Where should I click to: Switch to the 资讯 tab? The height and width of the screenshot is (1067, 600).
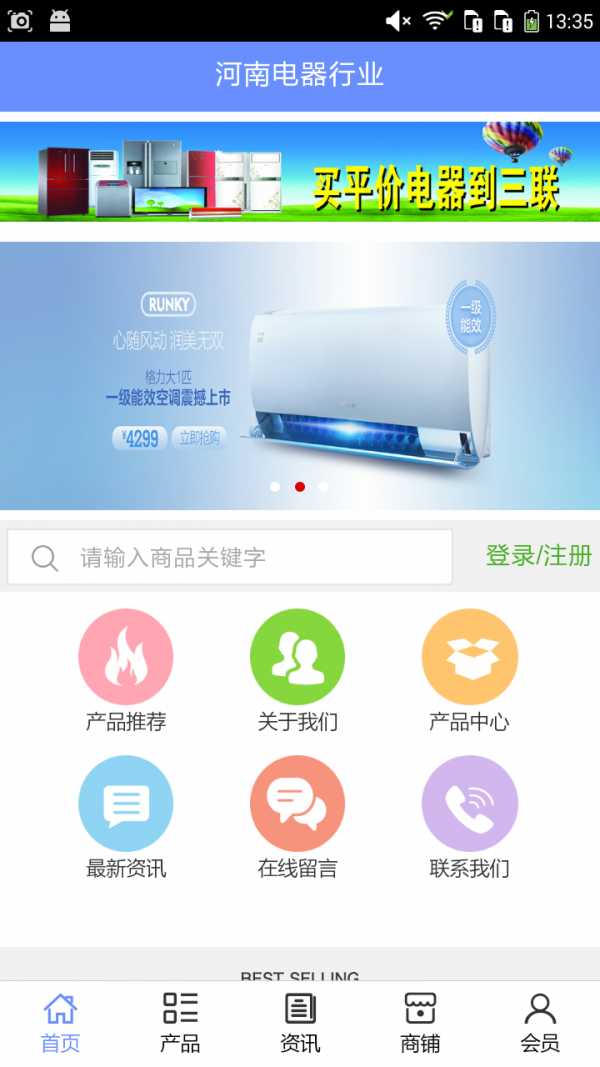point(300,1023)
